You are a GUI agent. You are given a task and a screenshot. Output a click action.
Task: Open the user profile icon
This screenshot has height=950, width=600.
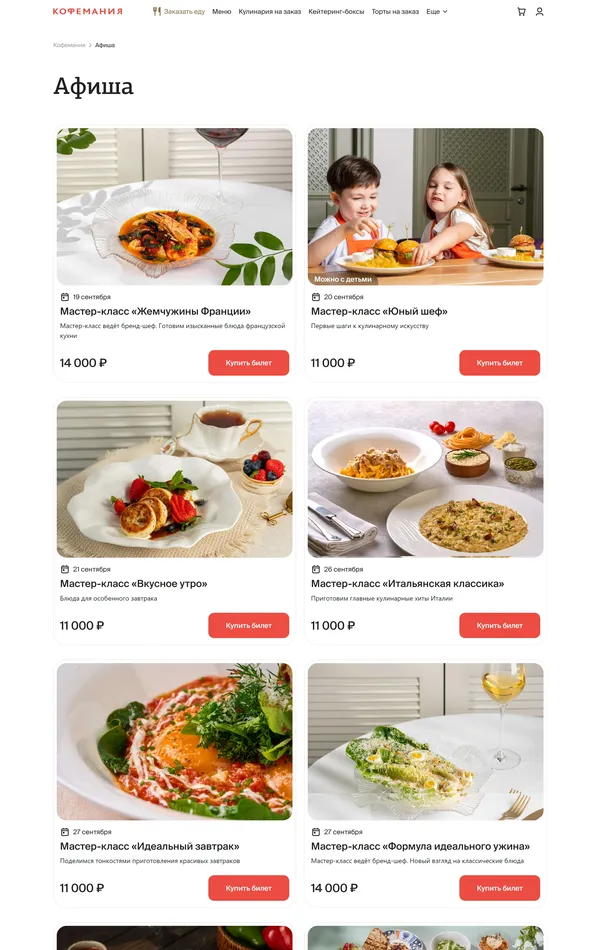pyautogui.click(x=540, y=12)
